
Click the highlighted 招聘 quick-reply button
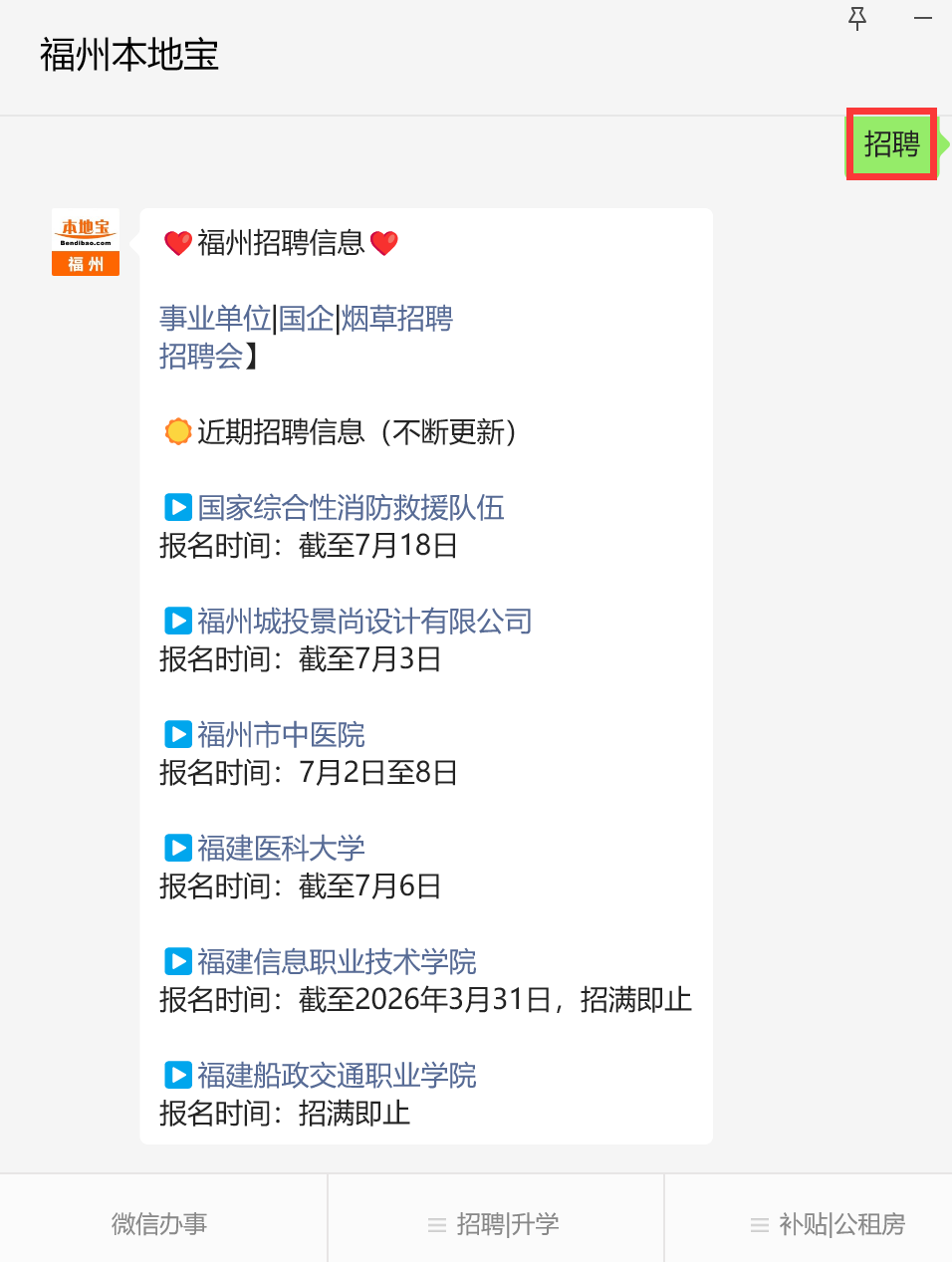coord(891,144)
